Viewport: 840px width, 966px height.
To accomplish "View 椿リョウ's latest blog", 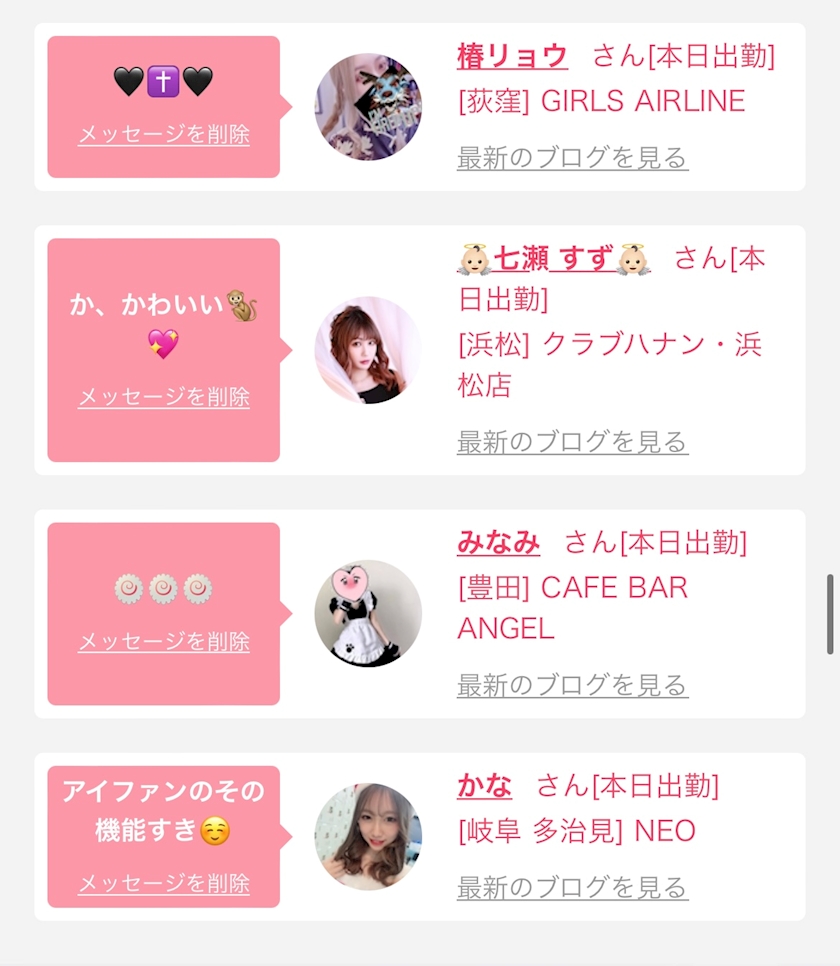I will 572,158.
